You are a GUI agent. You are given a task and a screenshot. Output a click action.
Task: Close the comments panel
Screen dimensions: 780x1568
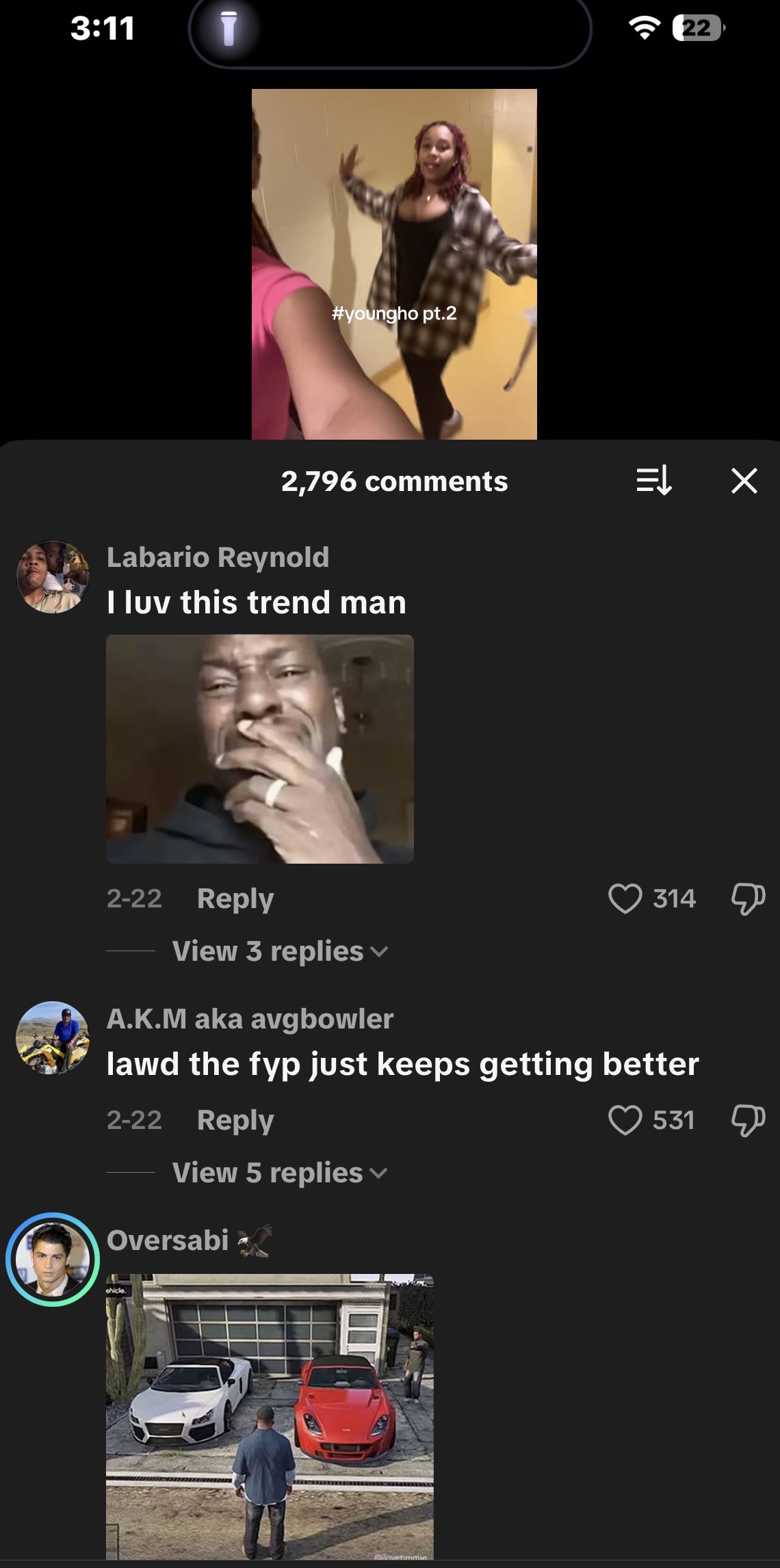tap(744, 481)
